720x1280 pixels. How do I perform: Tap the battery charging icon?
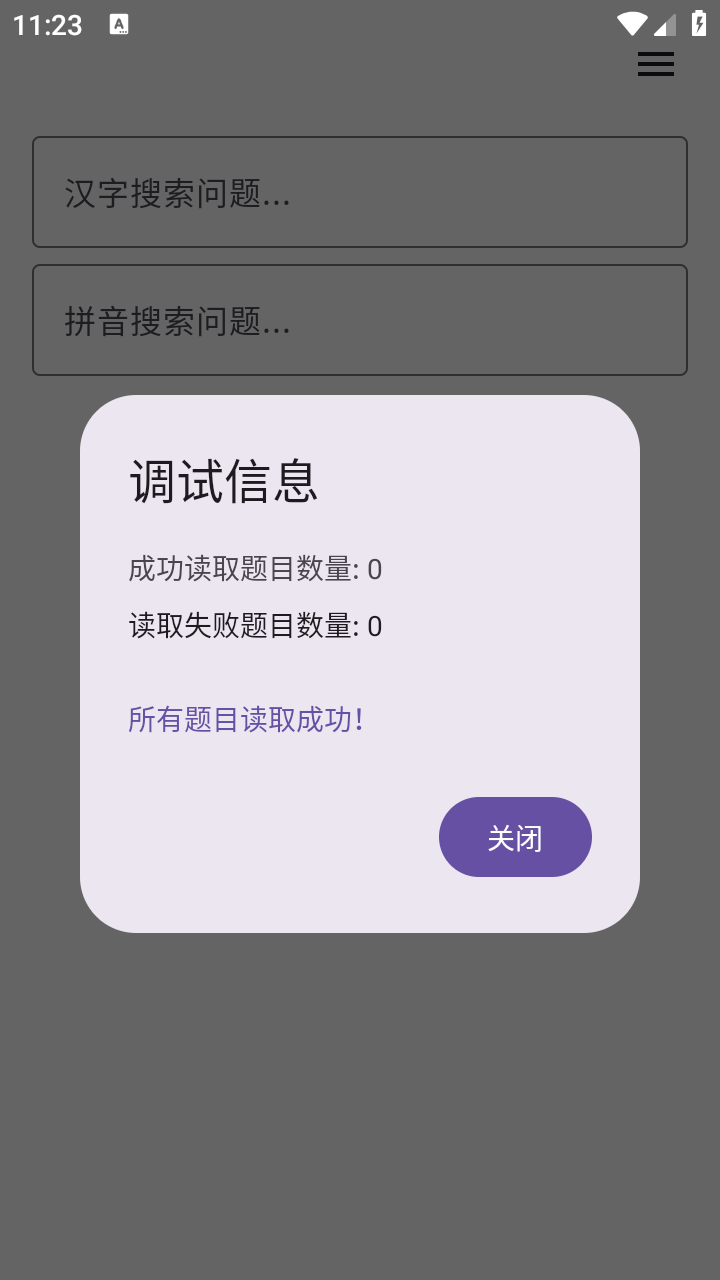click(x=697, y=24)
